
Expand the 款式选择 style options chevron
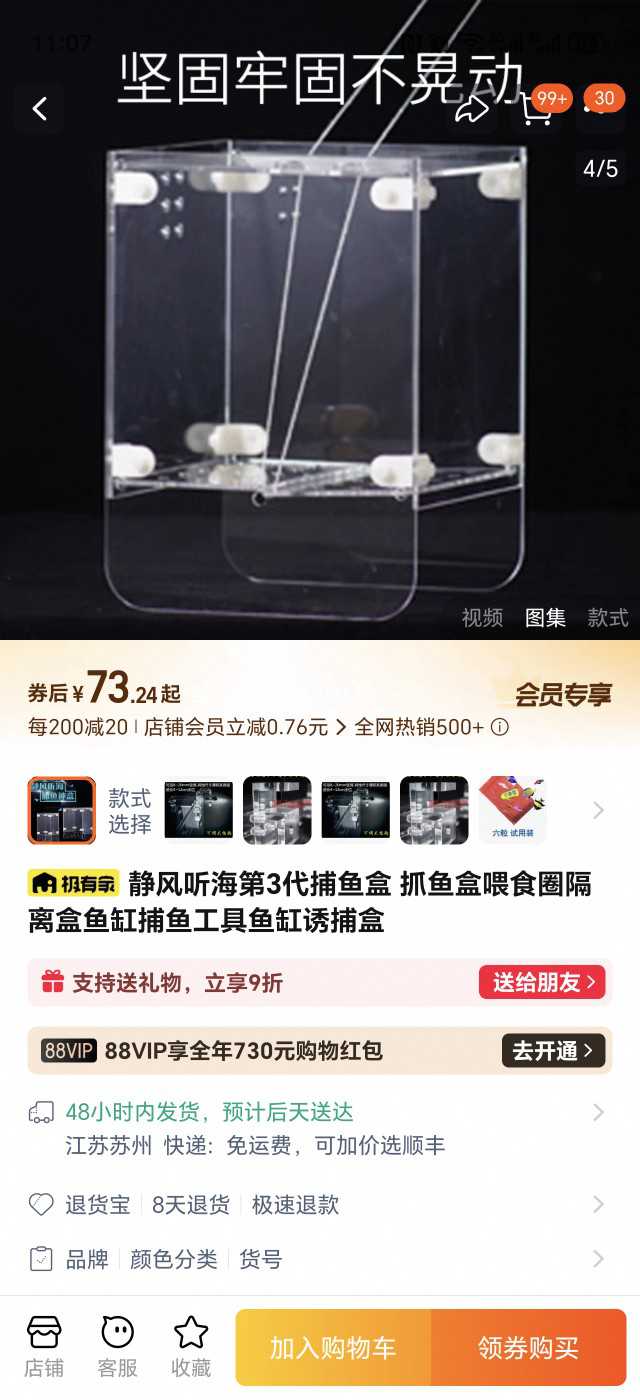[x=598, y=810]
